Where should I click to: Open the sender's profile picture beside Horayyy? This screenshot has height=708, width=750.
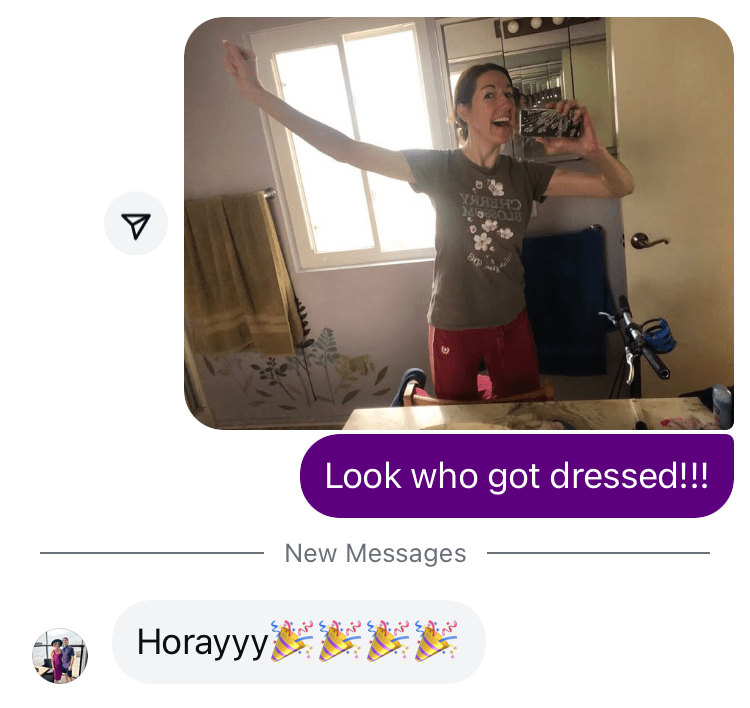pos(60,655)
